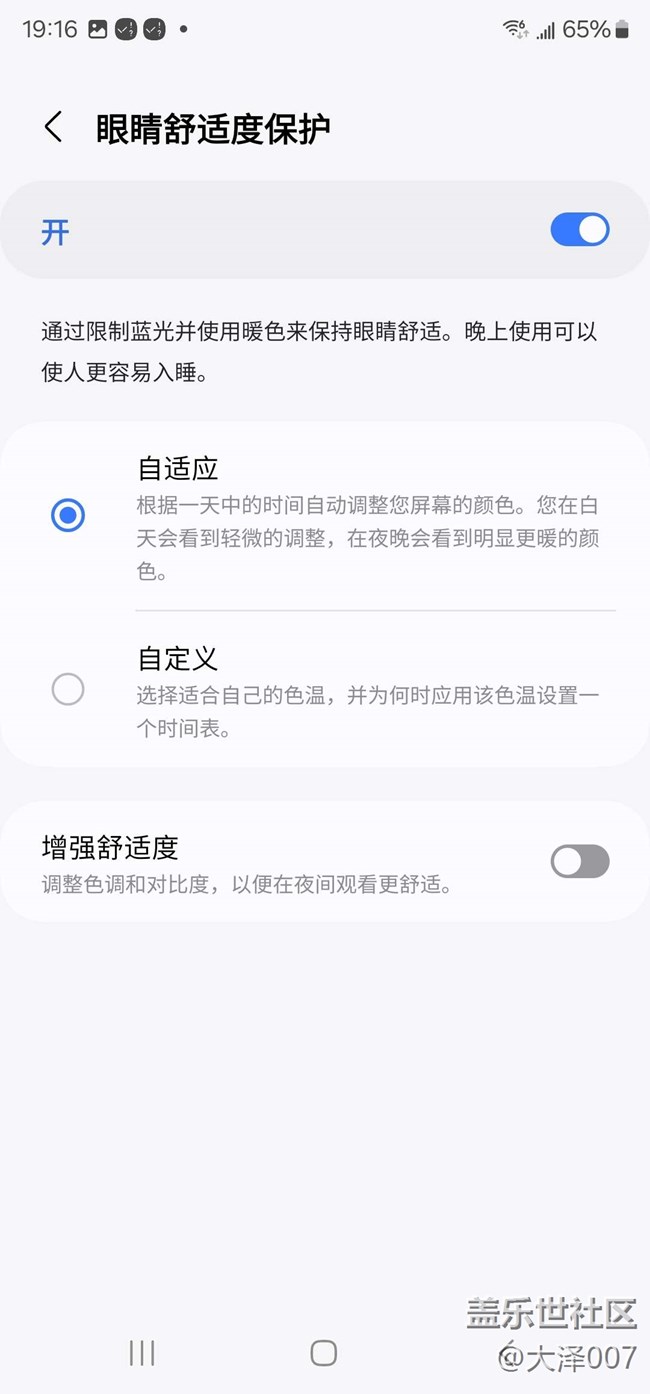The height and width of the screenshot is (1394, 650).
Task: Select the 自适应 option
Action: tap(68, 515)
